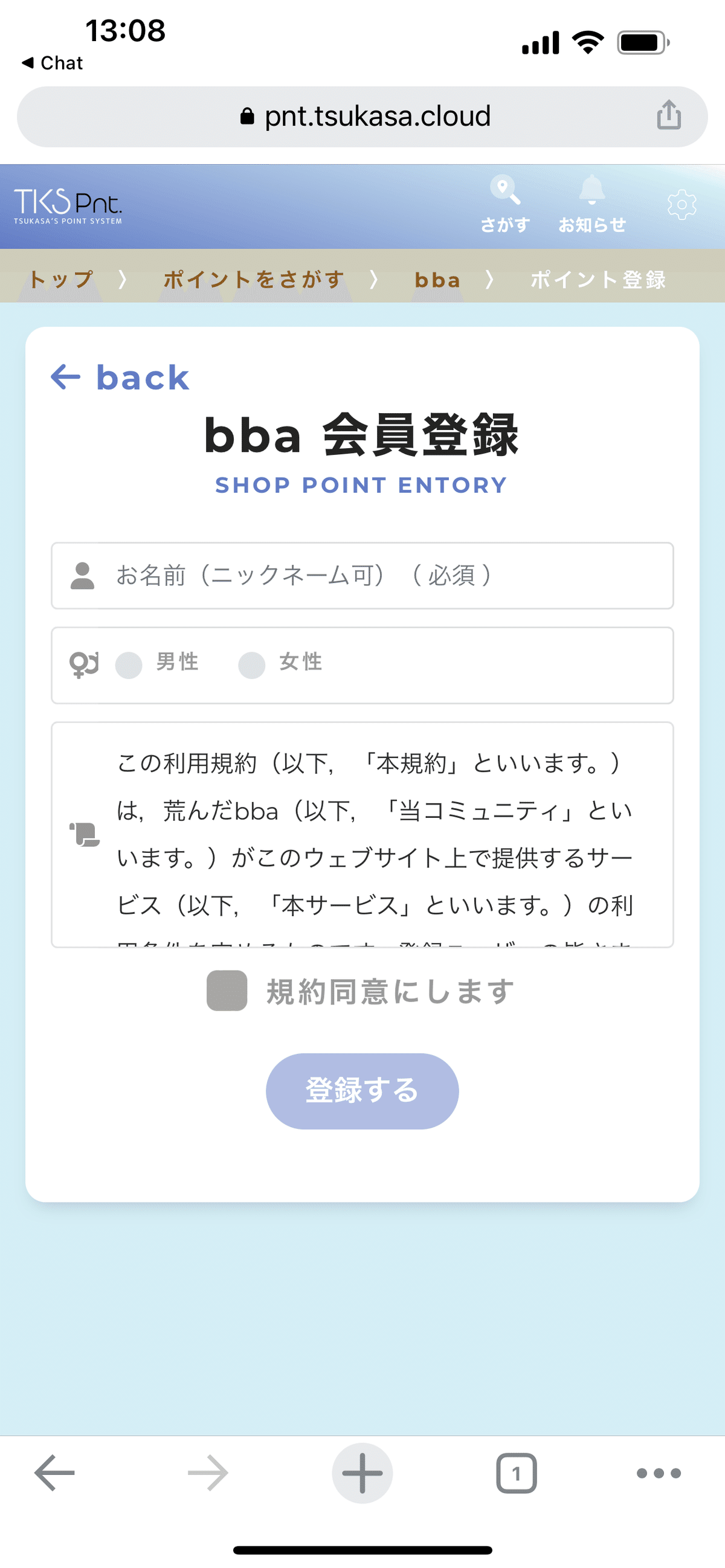
Task: Go to トップ in the breadcrumb
Action: 61,280
